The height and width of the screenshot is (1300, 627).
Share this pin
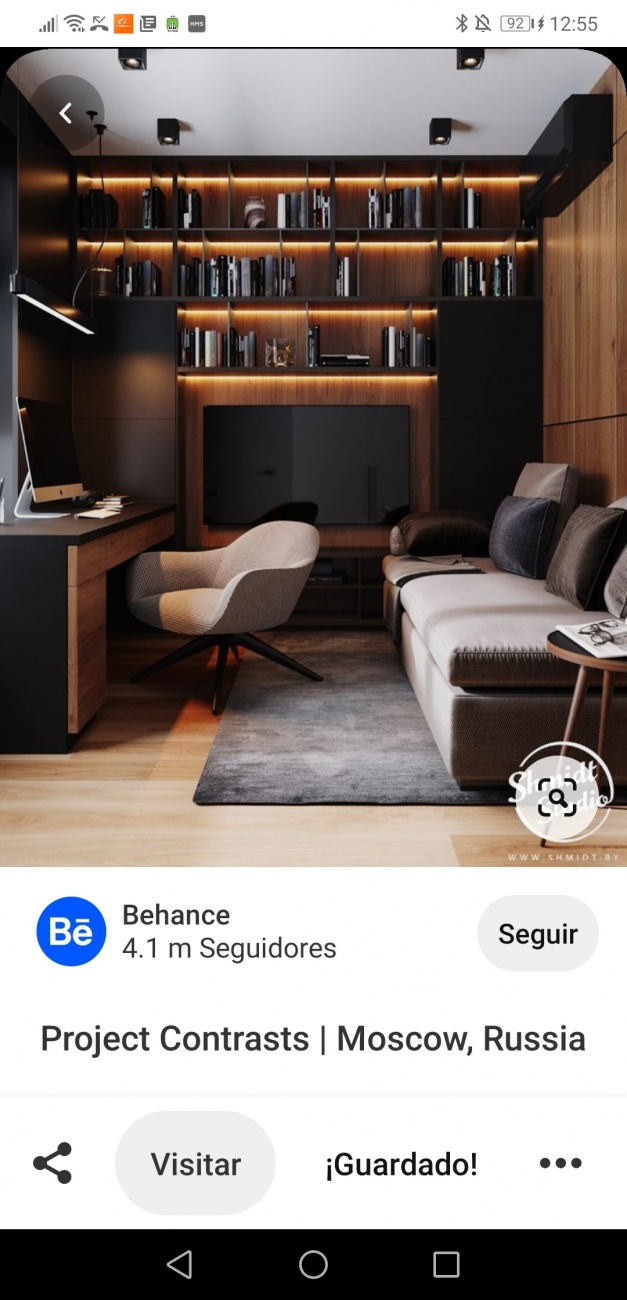(53, 1163)
